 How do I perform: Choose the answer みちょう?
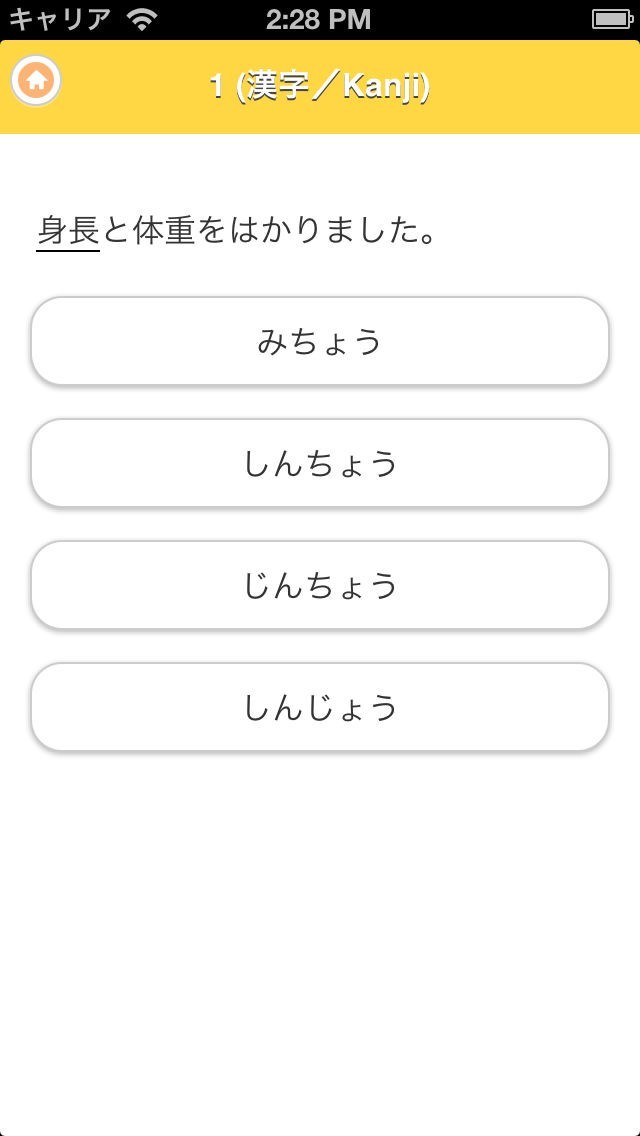click(x=320, y=342)
